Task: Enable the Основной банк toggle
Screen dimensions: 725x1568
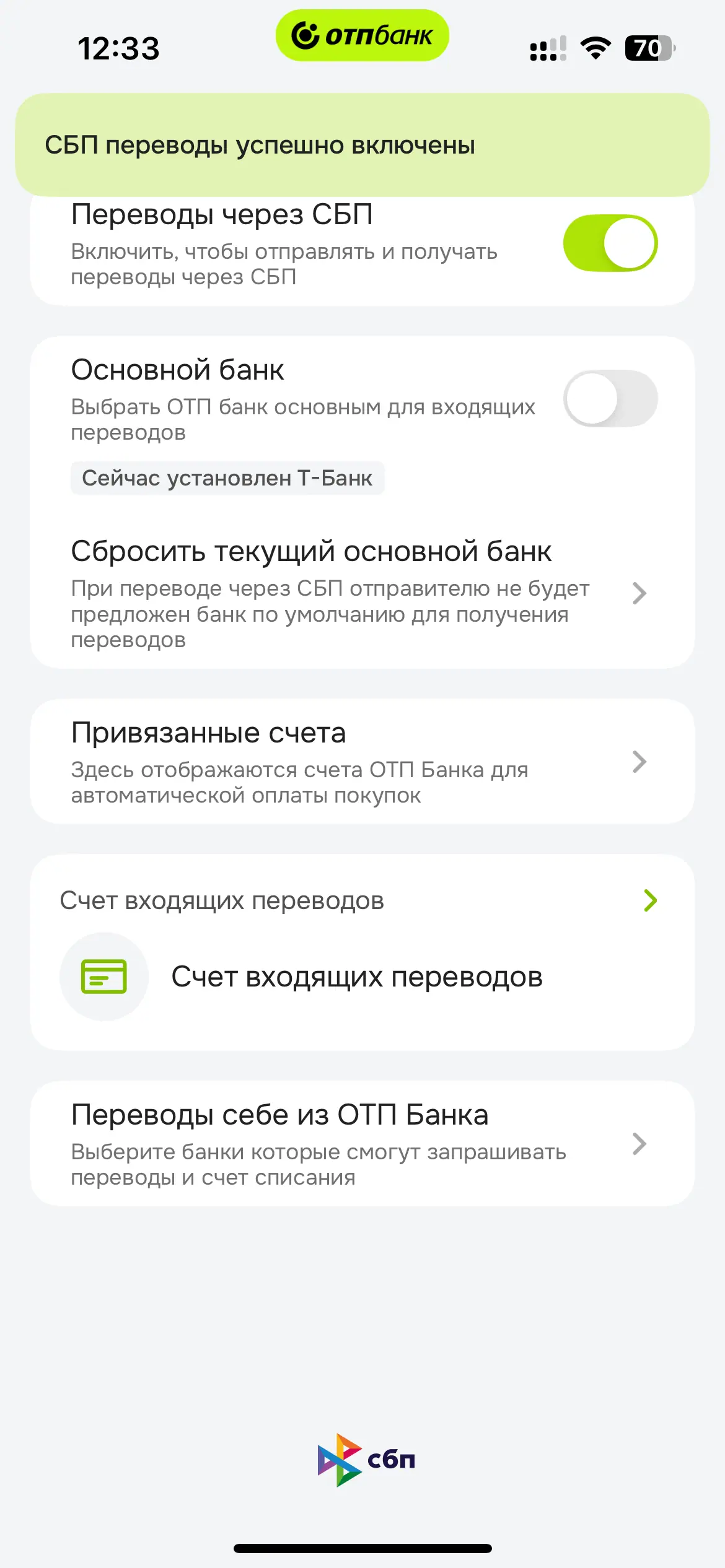Action: point(610,399)
